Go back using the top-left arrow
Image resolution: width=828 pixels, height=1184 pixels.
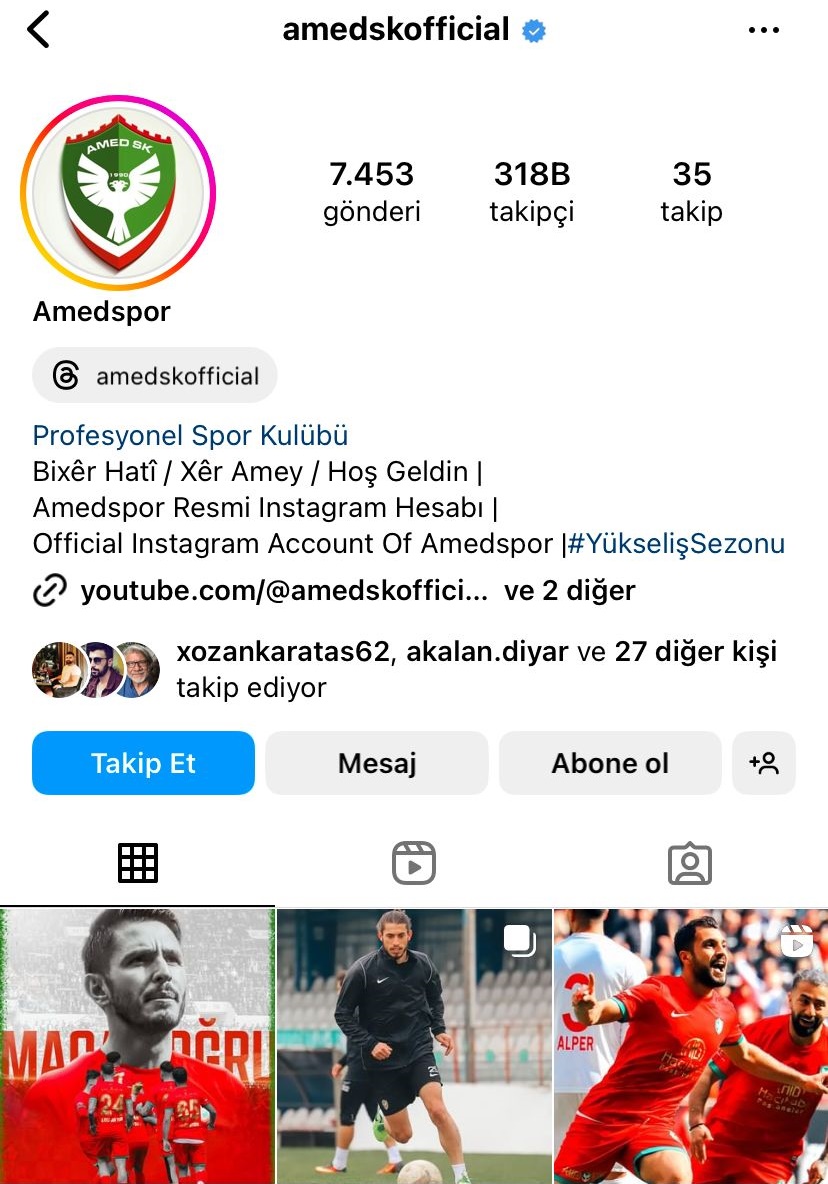coord(38,30)
